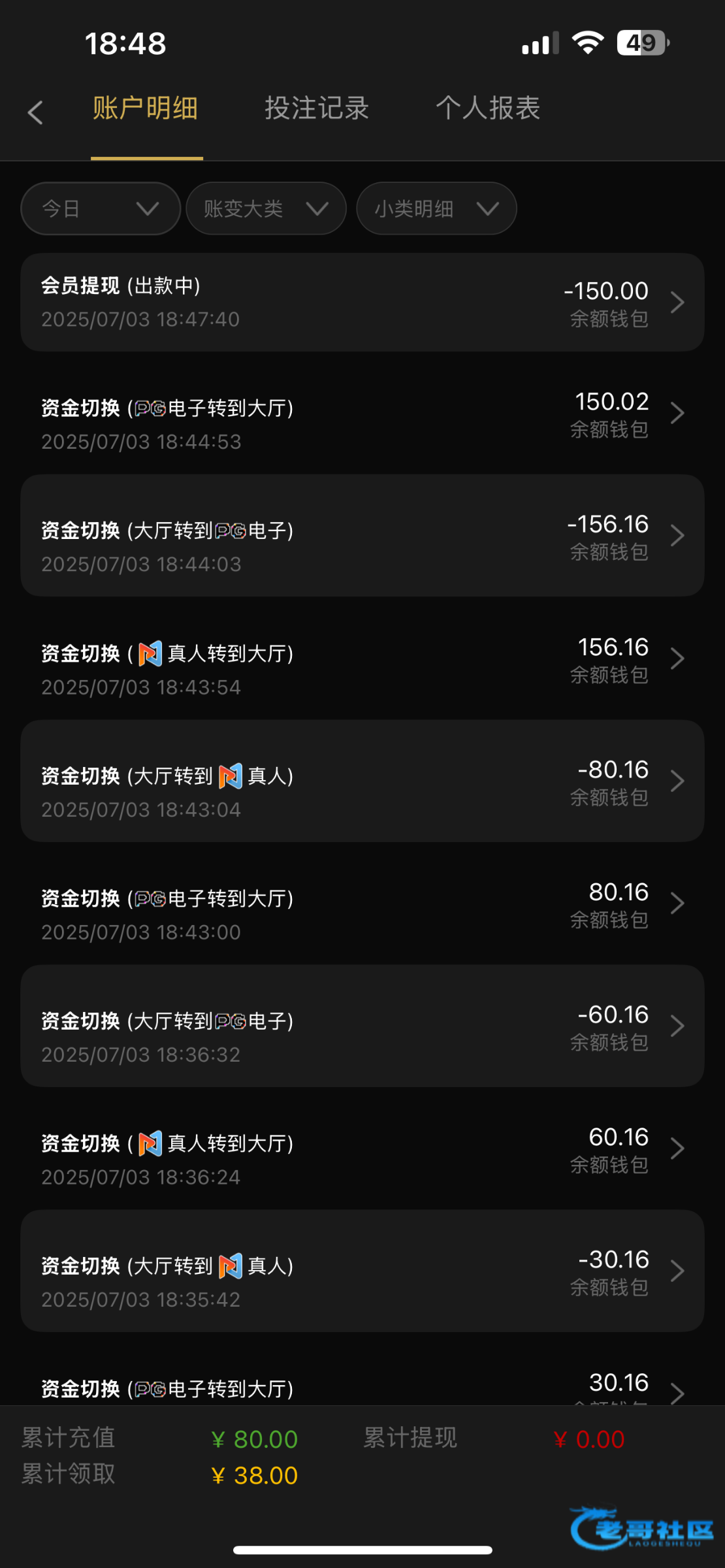The image size is (725, 1568).
Task: Open the 会员提现 -150.00 record
Action: pos(362,302)
